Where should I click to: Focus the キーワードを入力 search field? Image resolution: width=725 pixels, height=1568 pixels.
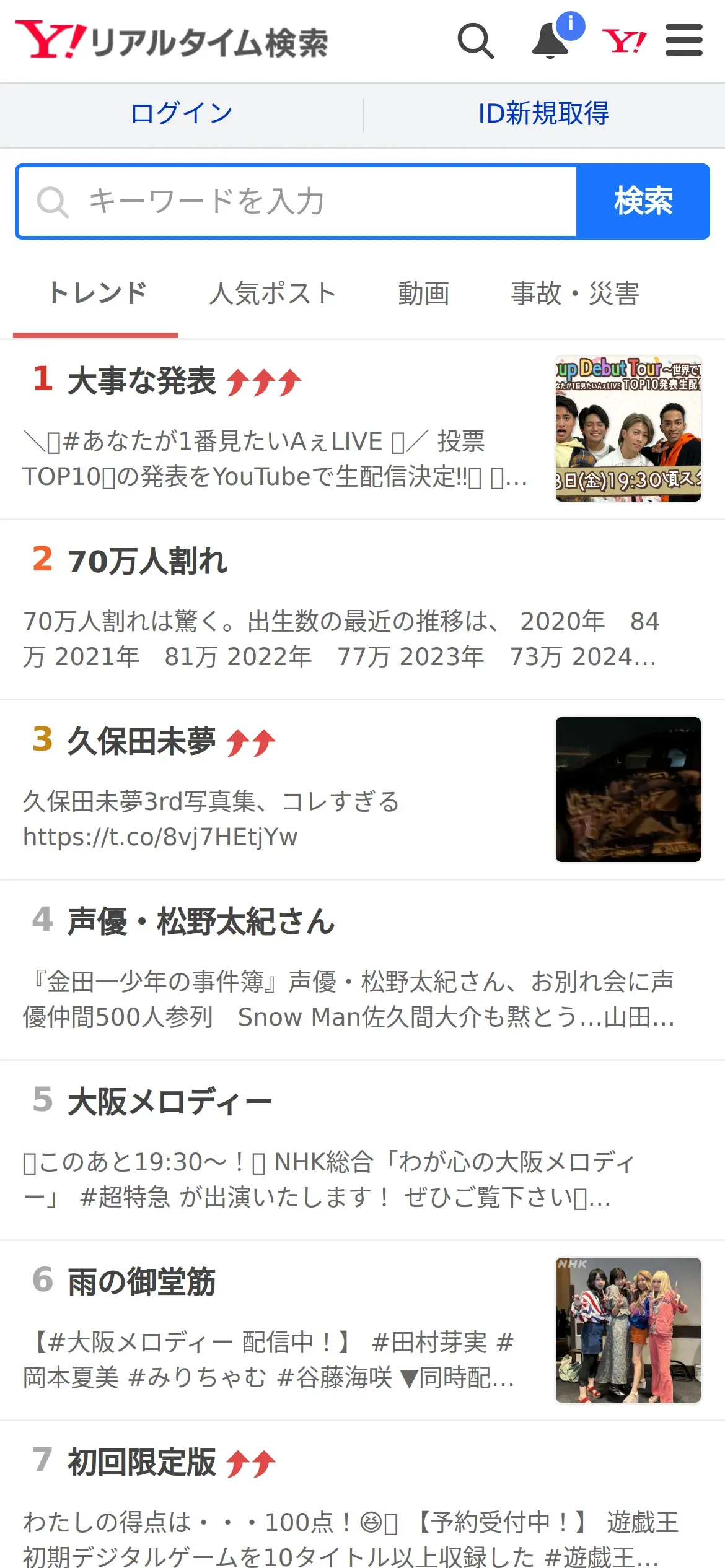click(x=297, y=201)
